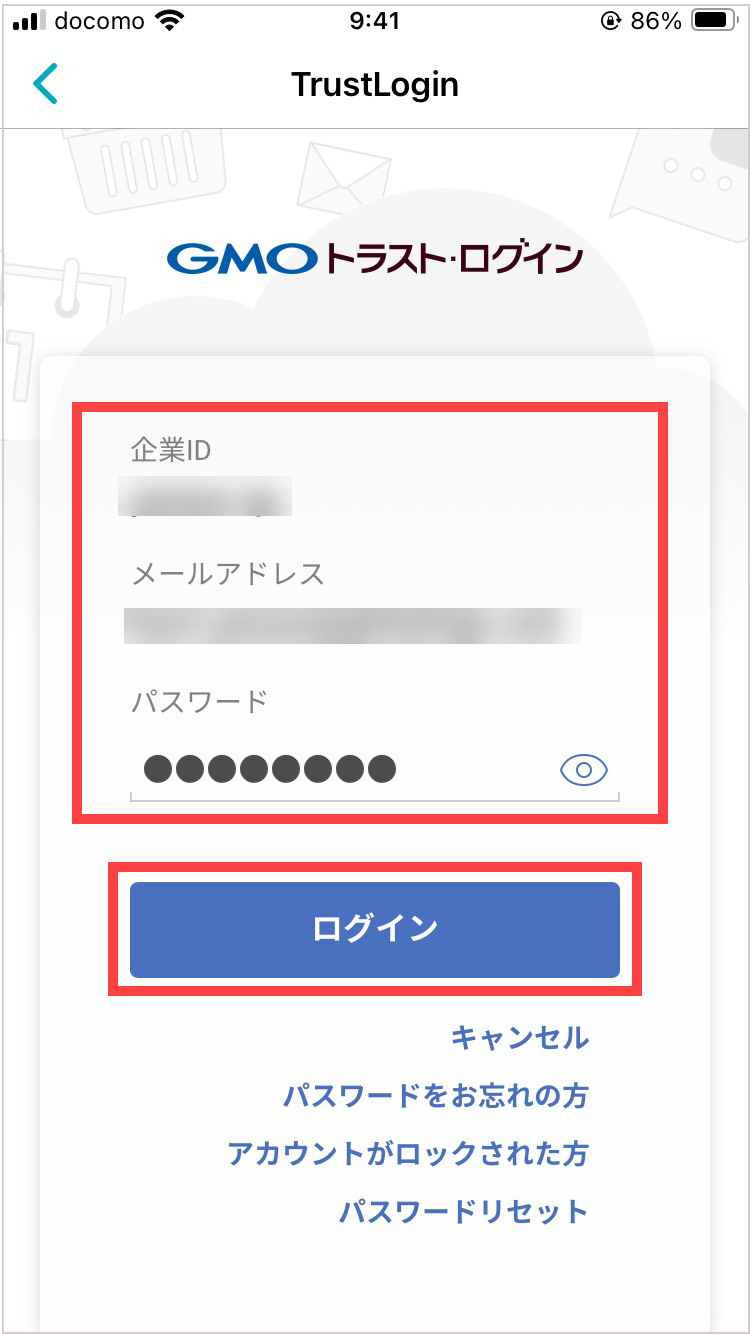The height and width of the screenshot is (1334, 750).
Task: Go back with the top-left arrow
Action: point(46,85)
